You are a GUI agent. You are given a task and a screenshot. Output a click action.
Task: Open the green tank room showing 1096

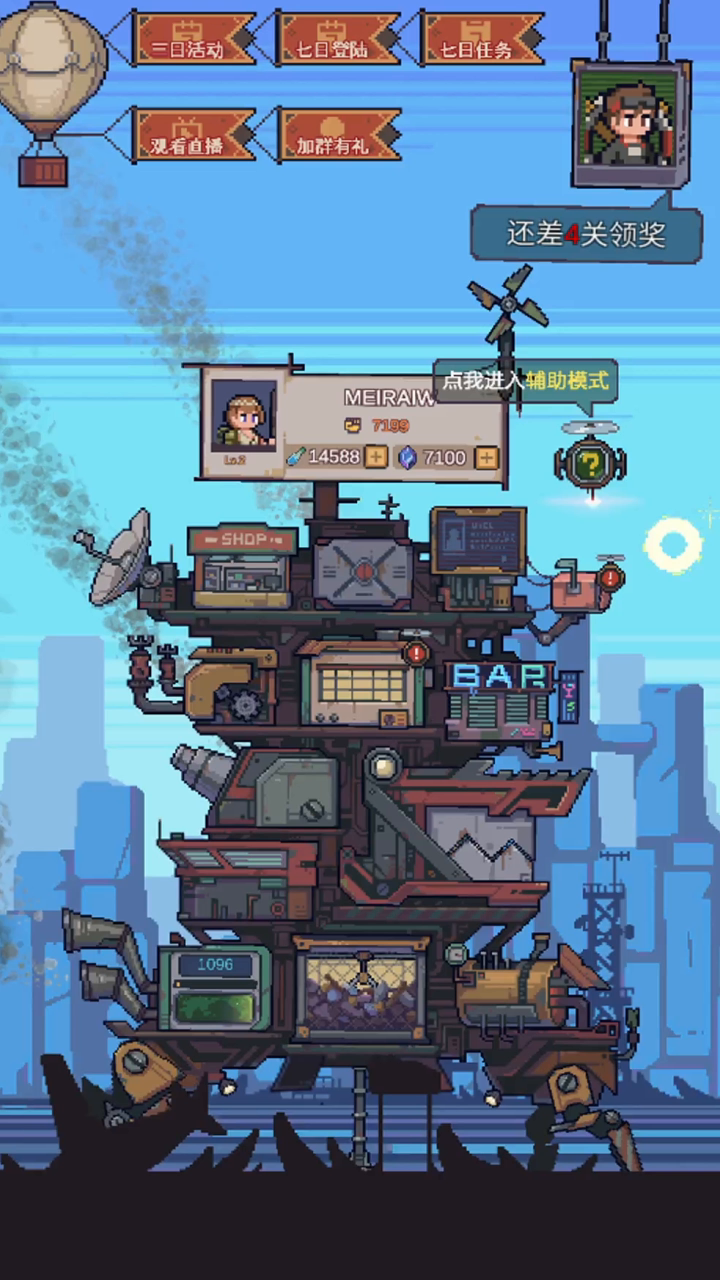214,989
